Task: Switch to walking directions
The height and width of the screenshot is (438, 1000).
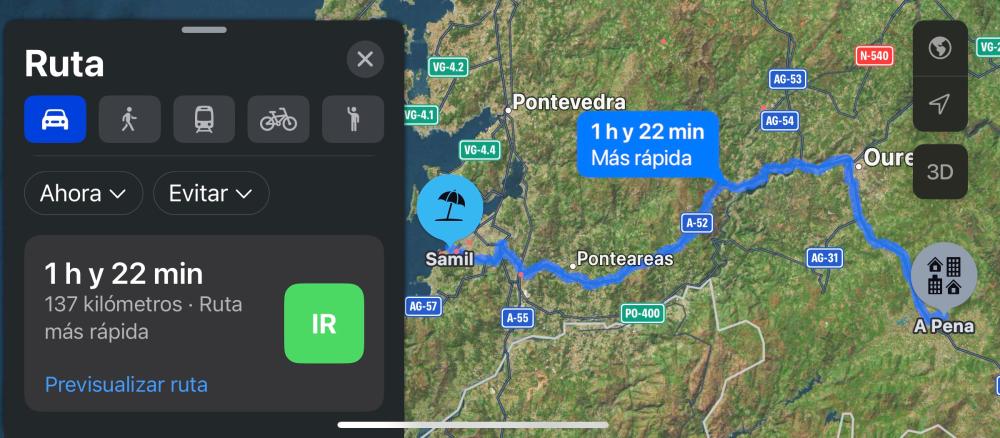Action: coord(129,120)
